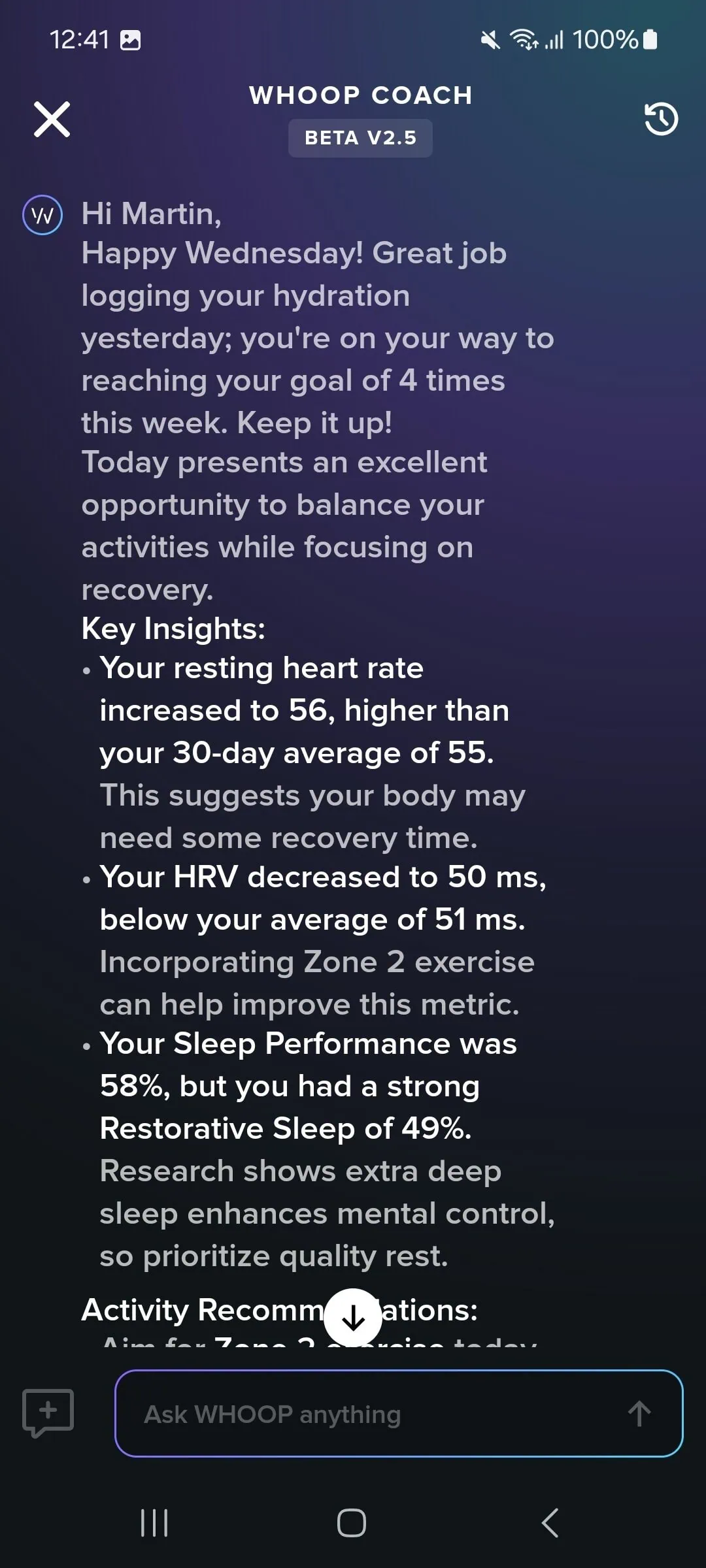Start a new chat with the plus bubble
The height and width of the screenshot is (1568, 706).
pyautogui.click(x=48, y=1413)
